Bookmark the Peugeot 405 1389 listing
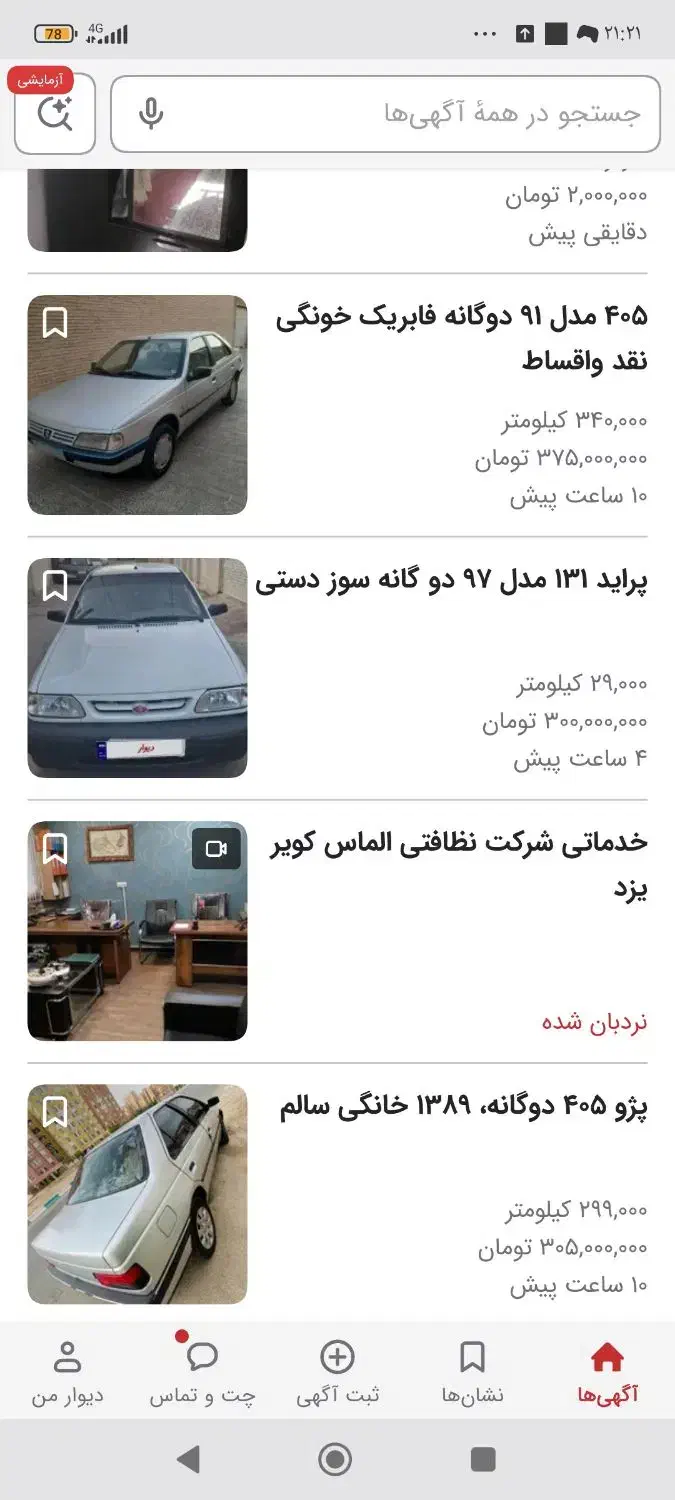This screenshot has width=675, height=1500. (55, 1112)
